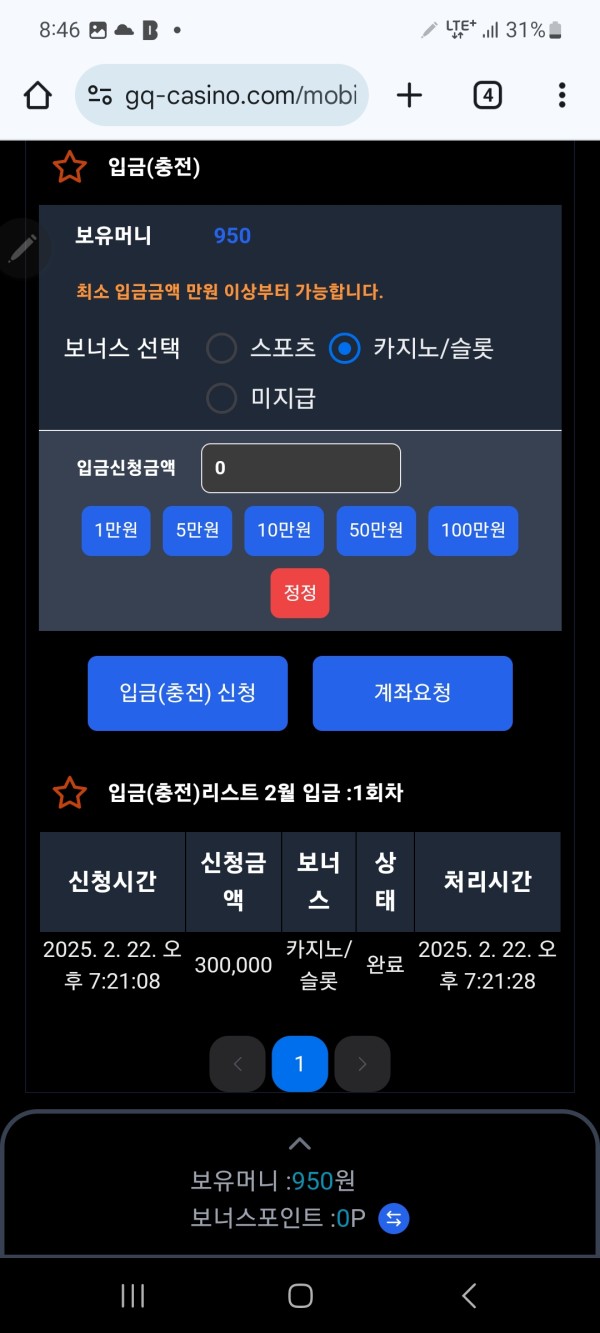Viewport: 600px width, 1333px height.
Task: Focus the 입금신청금액 amount field
Action: click(x=300, y=468)
